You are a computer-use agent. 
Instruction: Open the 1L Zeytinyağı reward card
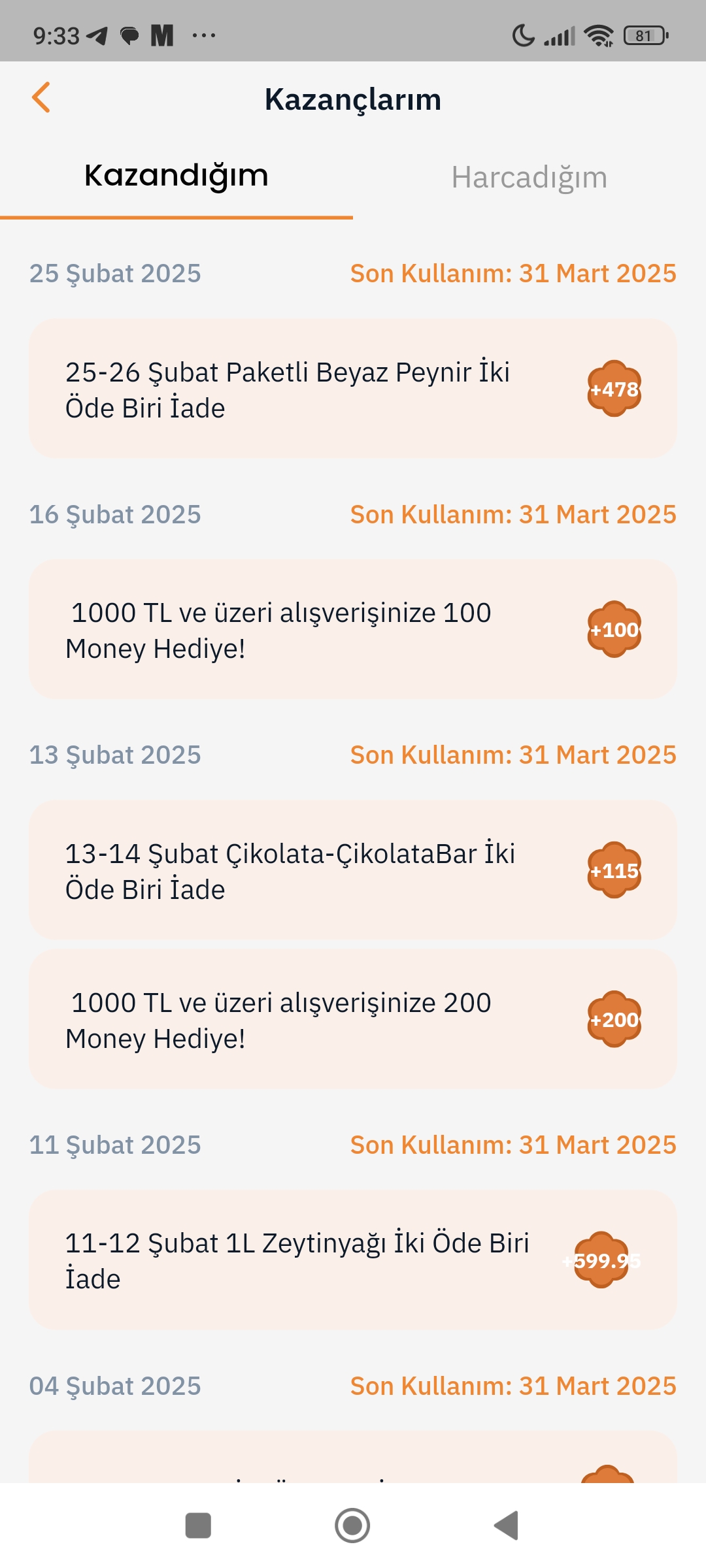click(353, 1260)
